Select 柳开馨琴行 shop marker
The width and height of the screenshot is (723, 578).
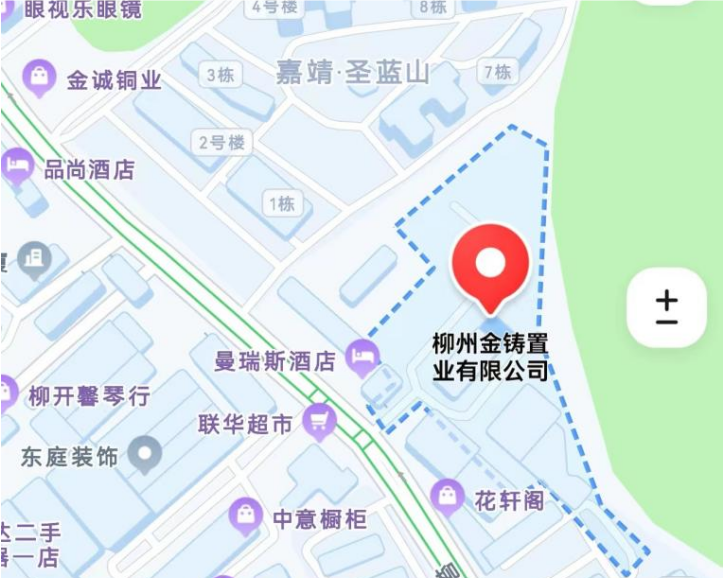[6, 393]
